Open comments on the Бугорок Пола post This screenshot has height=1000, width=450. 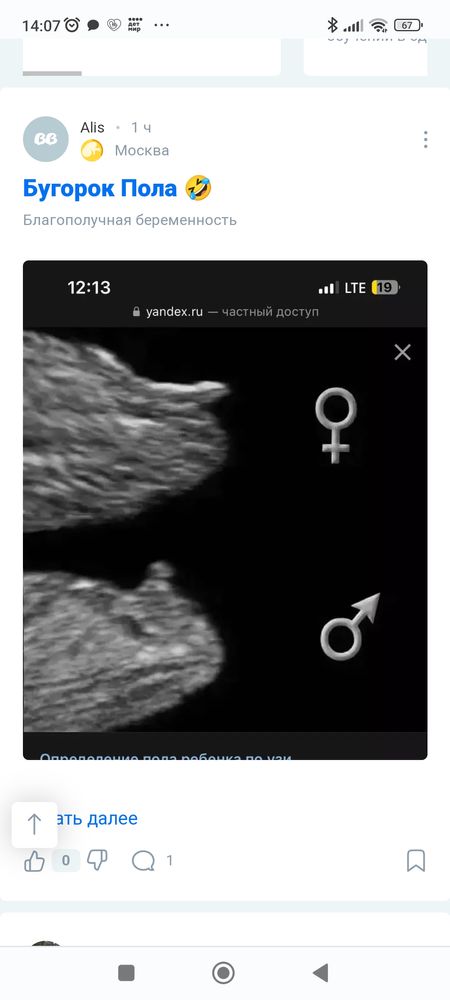coord(152,861)
